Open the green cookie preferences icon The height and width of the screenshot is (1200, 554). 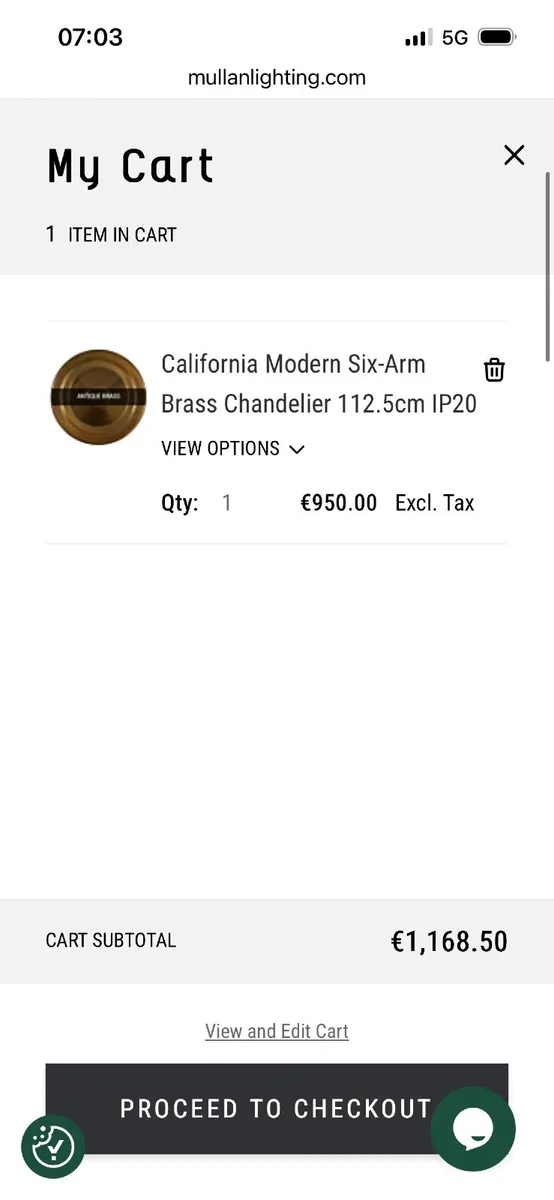(x=53, y=1146)
